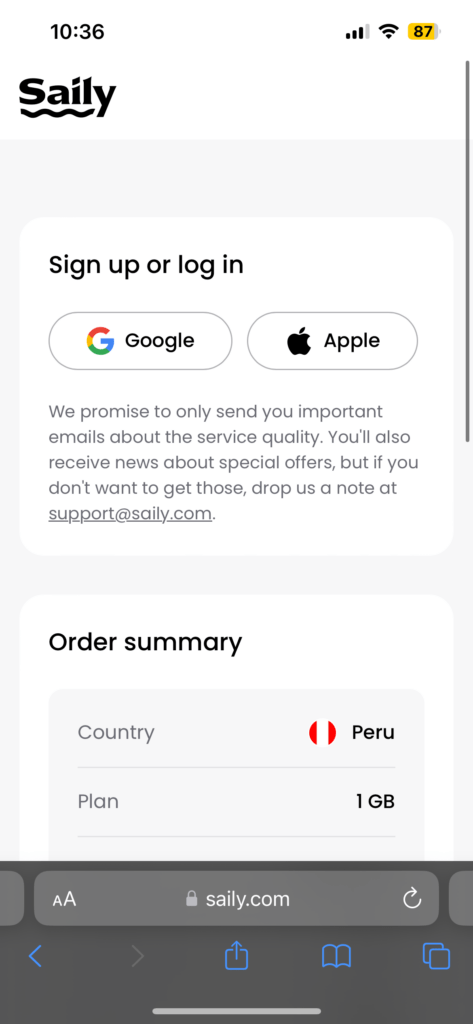Show all open Safari tabs

coord(436,956)
